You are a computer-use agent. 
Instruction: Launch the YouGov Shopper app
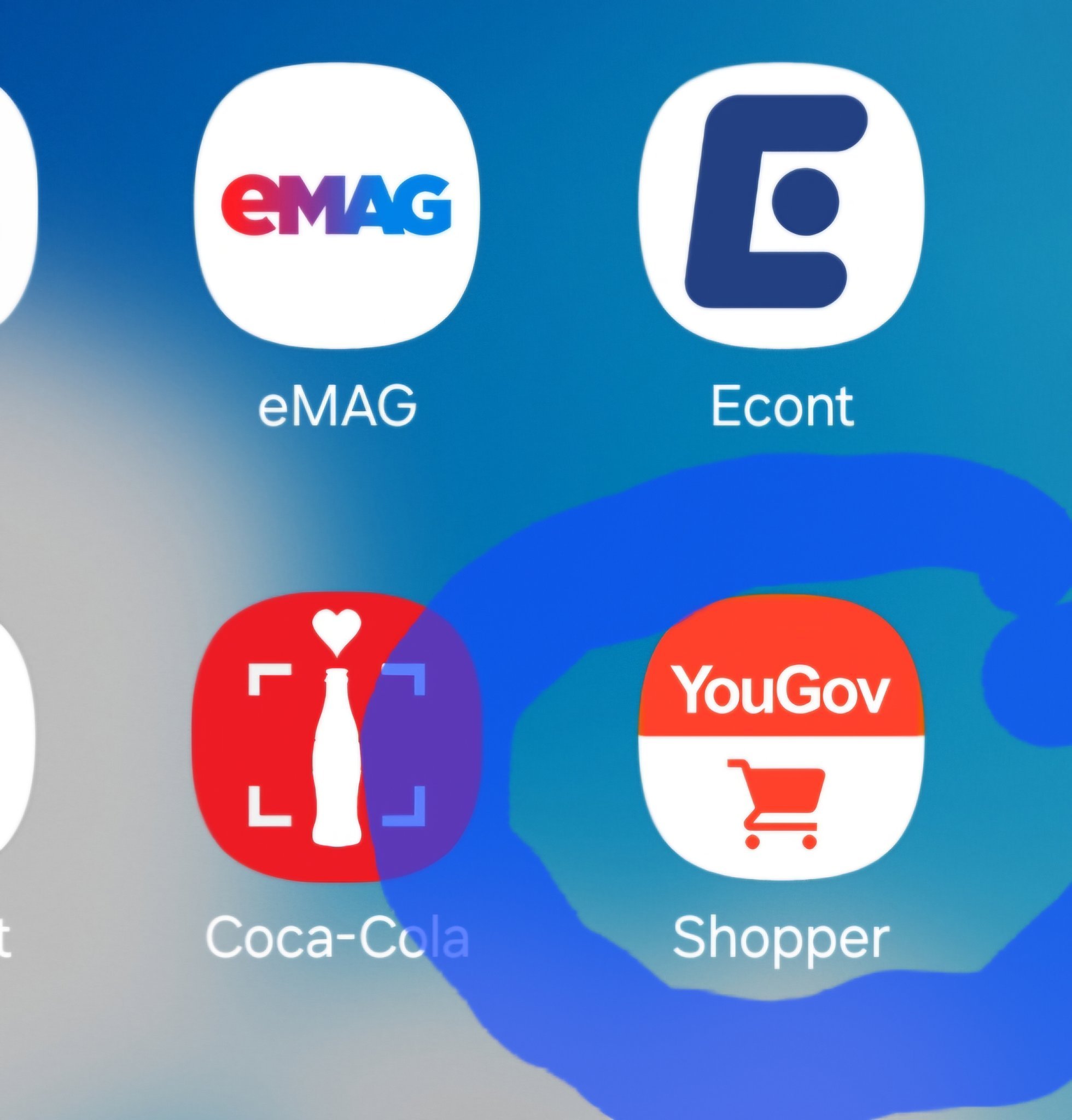pos(780,737)
